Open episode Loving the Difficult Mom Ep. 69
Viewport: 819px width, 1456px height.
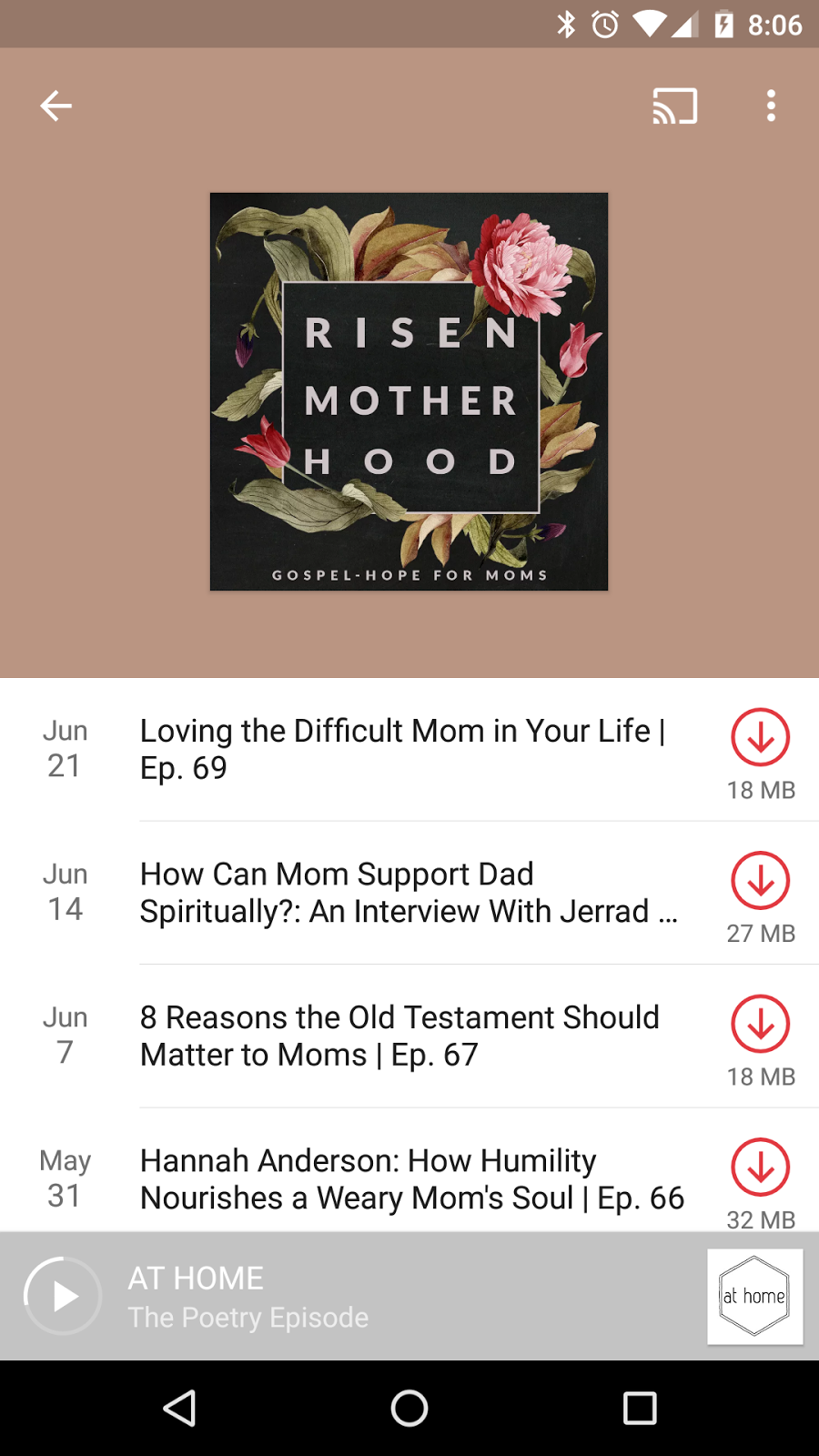(x=409, y=750)
